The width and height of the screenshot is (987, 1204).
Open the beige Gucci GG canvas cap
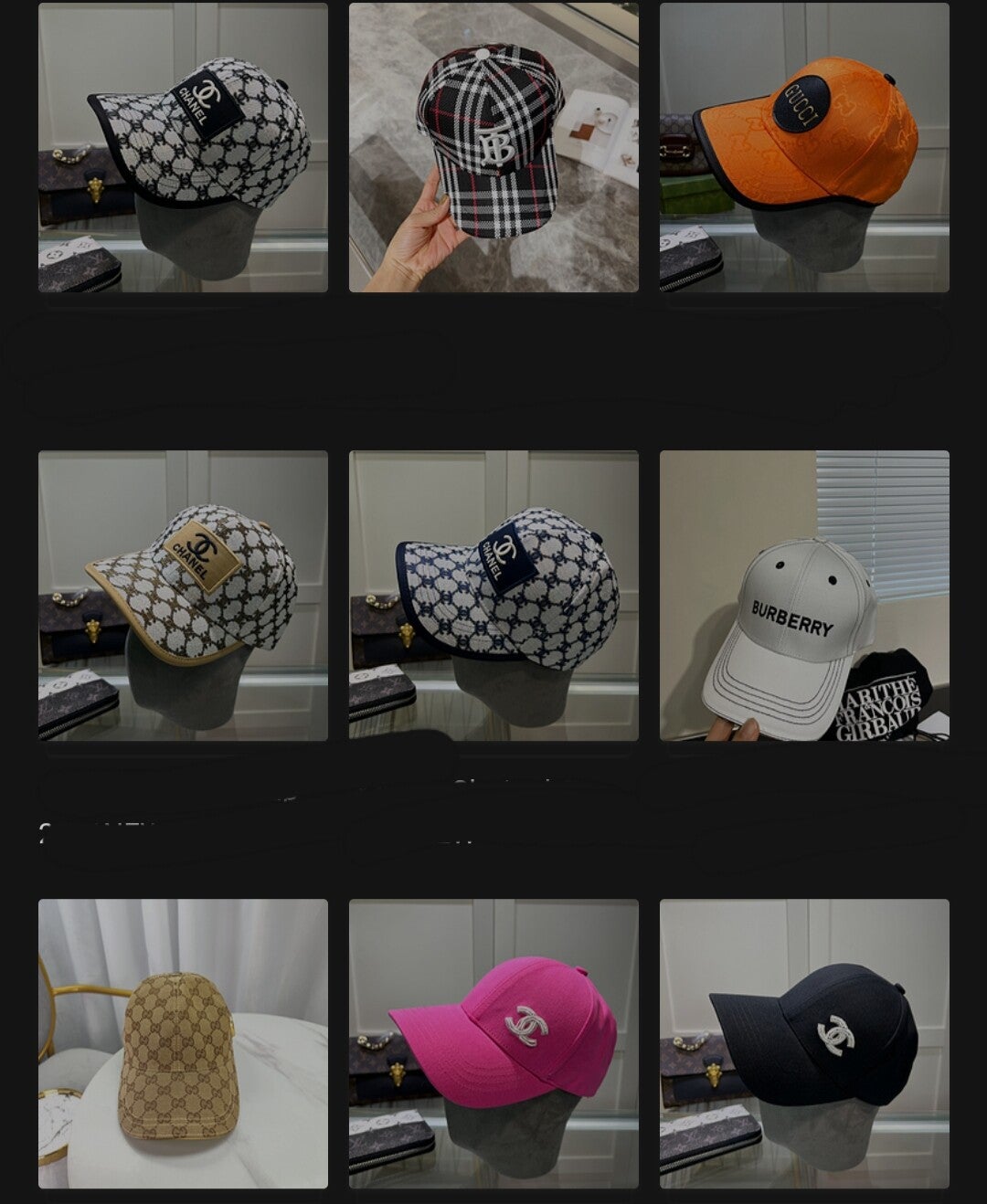click(x=183, y=1043)
